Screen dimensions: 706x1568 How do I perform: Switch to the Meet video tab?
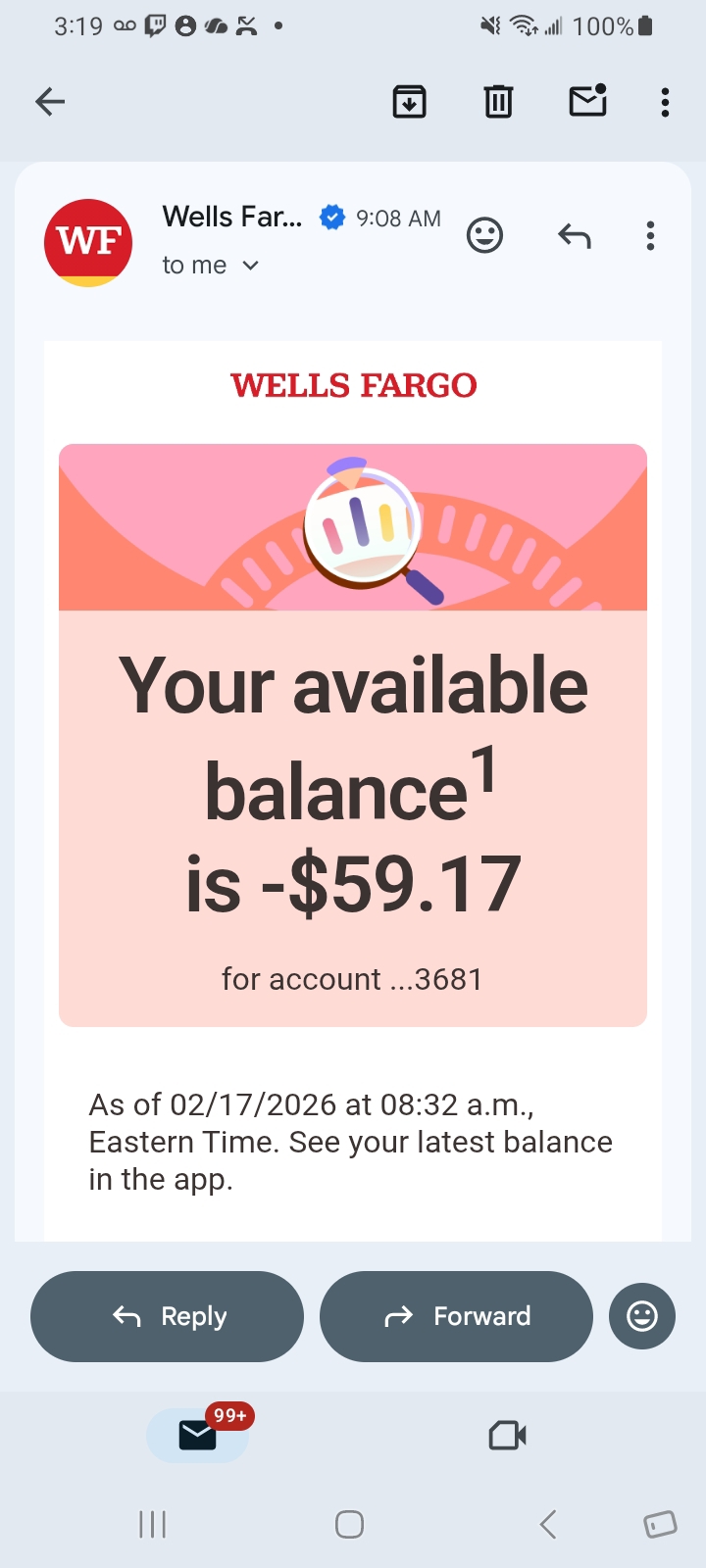(x=507, y=1436)
